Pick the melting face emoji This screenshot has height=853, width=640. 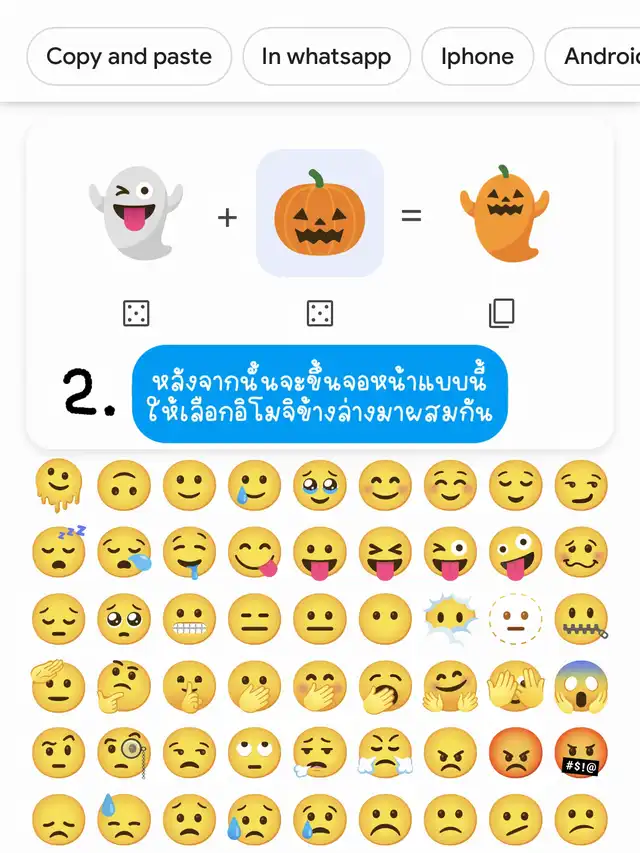(x=58, y=487)
